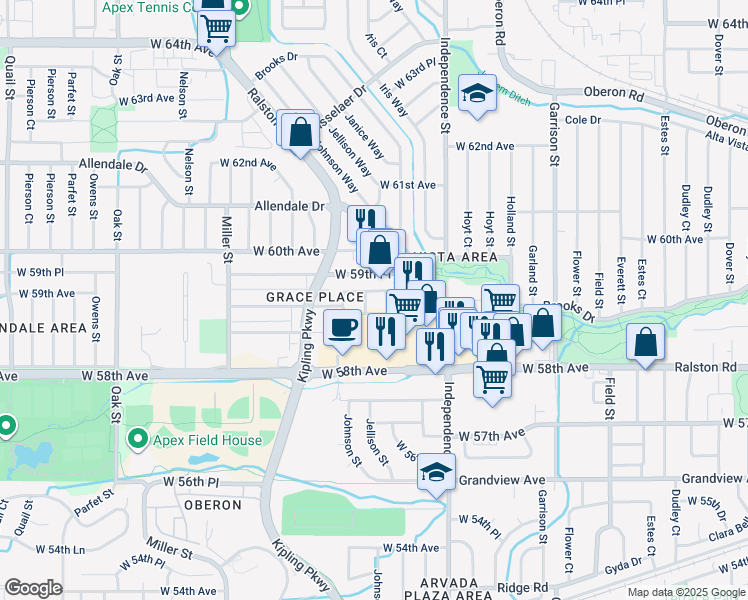Tap the shopping cart marker below W 58th Ave
Viewport: 748px width, 600px height.
pos(492,380)
